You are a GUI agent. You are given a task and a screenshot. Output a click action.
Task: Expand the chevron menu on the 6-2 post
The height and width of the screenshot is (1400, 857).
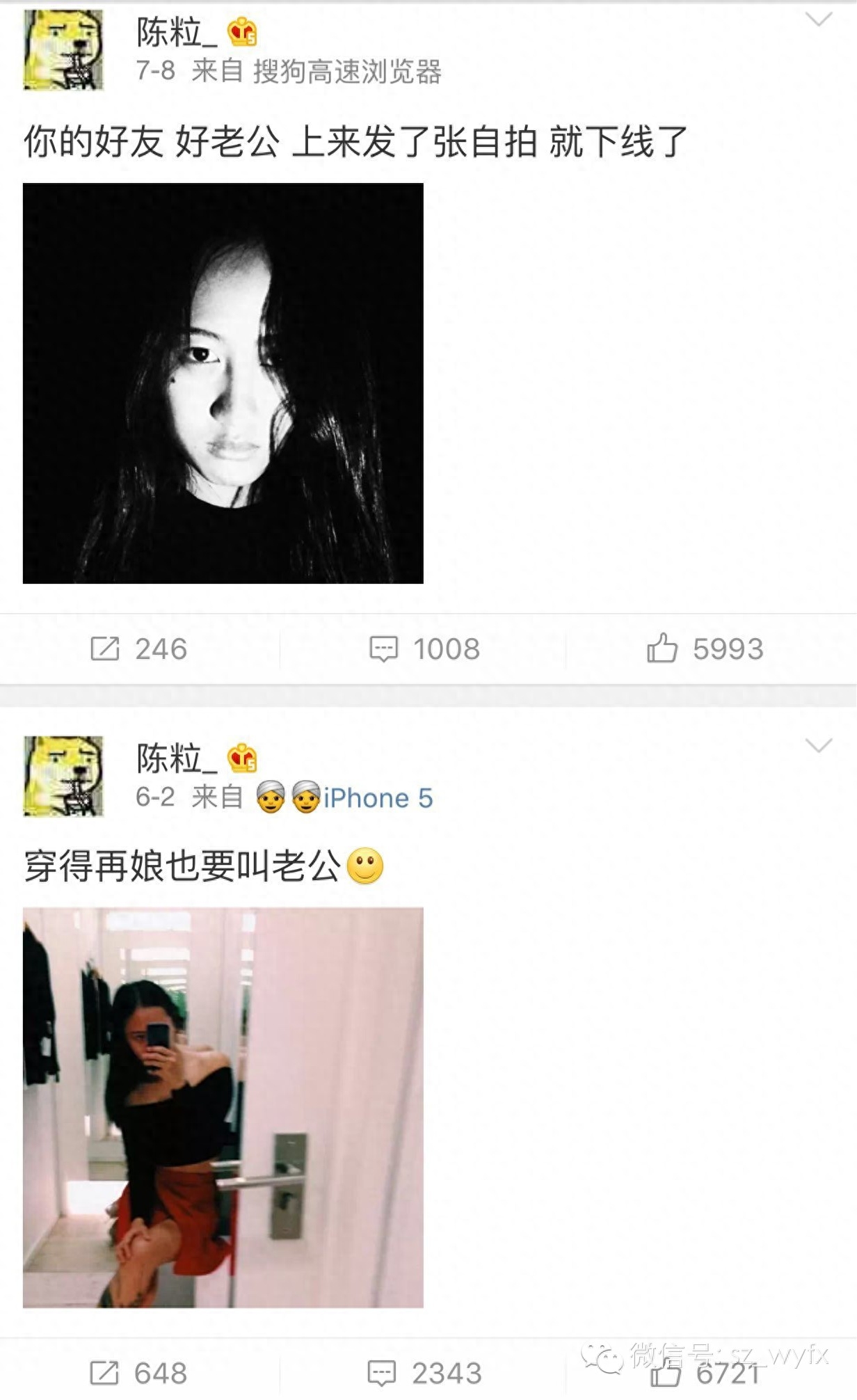[x=818, y=745]
